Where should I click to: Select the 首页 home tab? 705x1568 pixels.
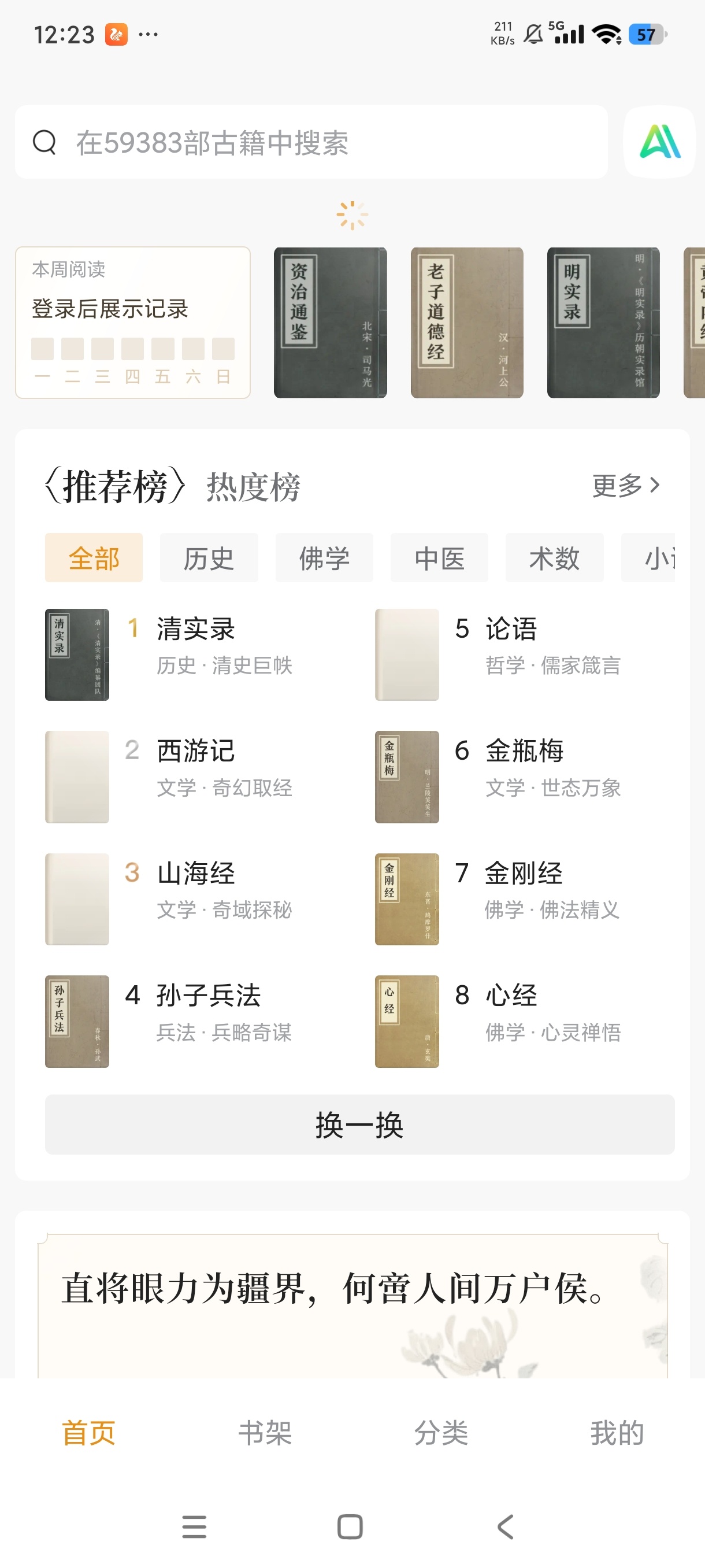tap(88, 1432)
